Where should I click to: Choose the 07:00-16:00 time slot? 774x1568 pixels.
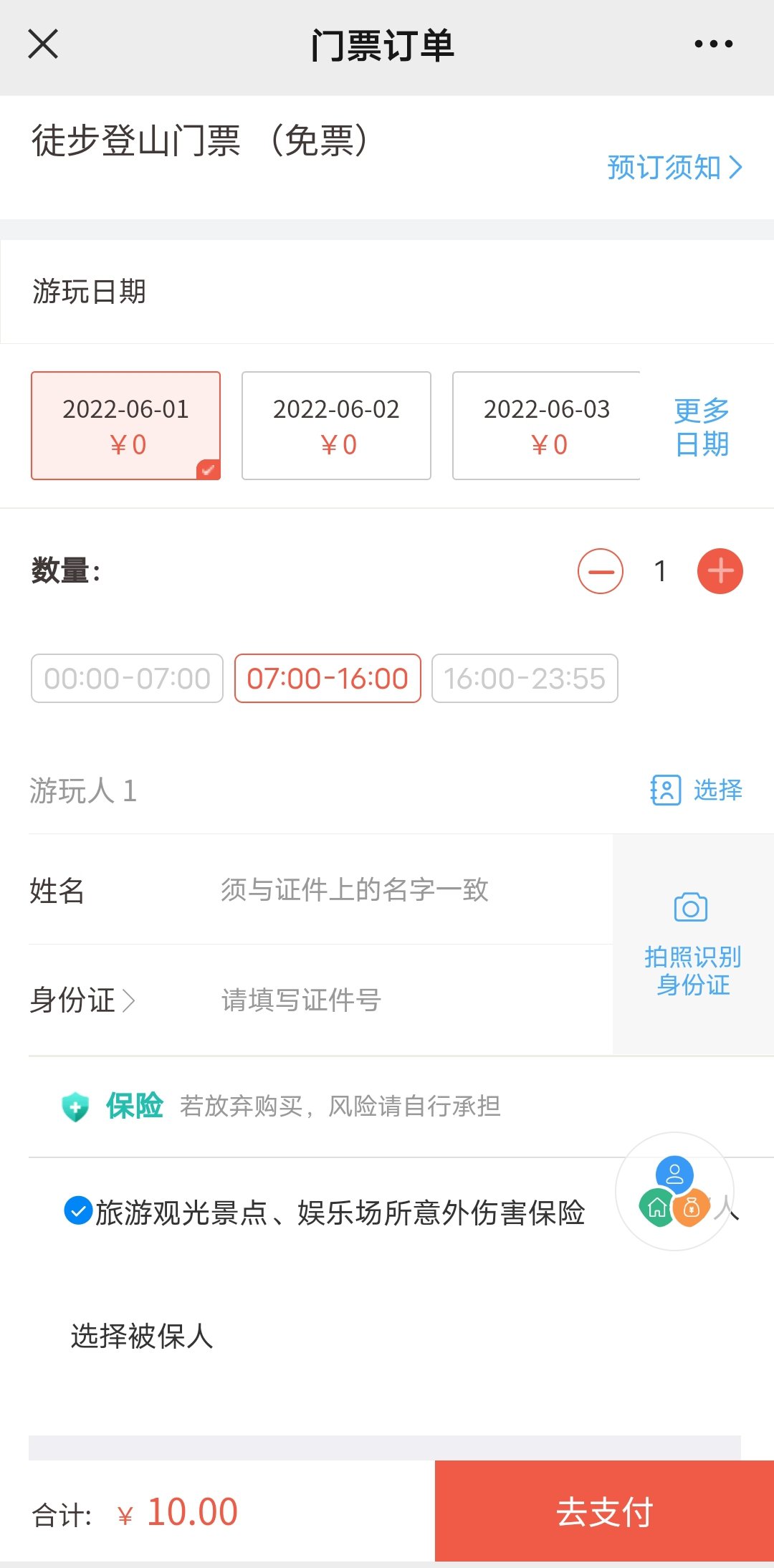tap(328, 678)
